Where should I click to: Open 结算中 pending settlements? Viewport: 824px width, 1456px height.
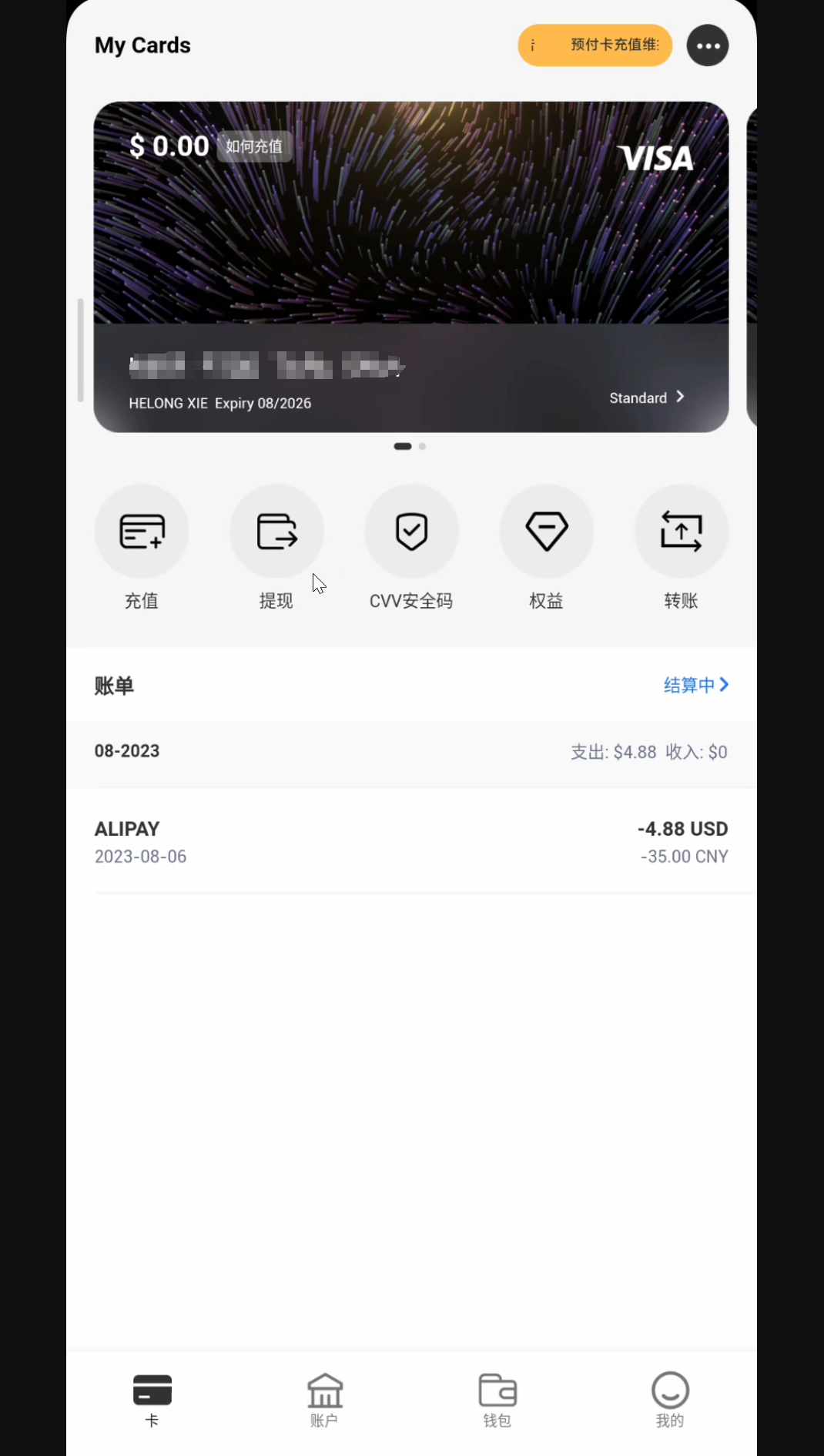tap(695, 685)
